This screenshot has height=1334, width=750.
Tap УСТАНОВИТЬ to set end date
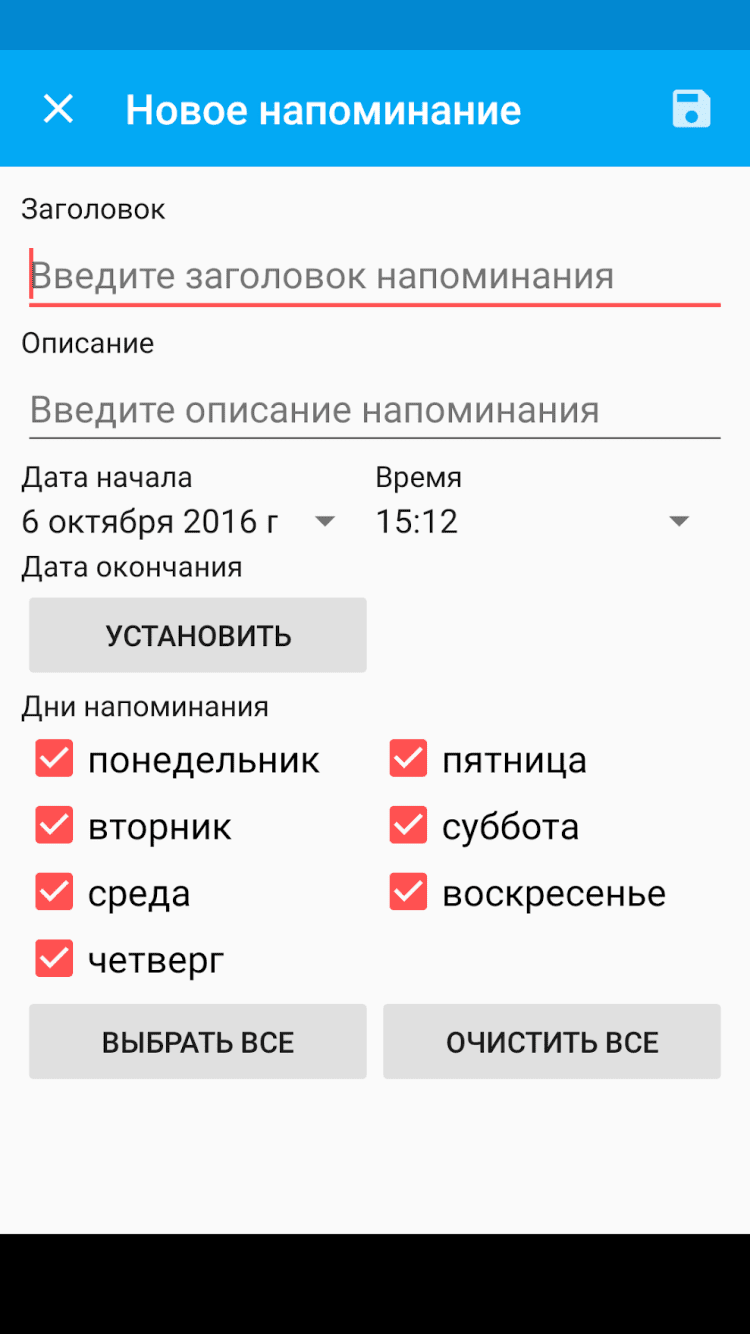(x=198, y=636)
